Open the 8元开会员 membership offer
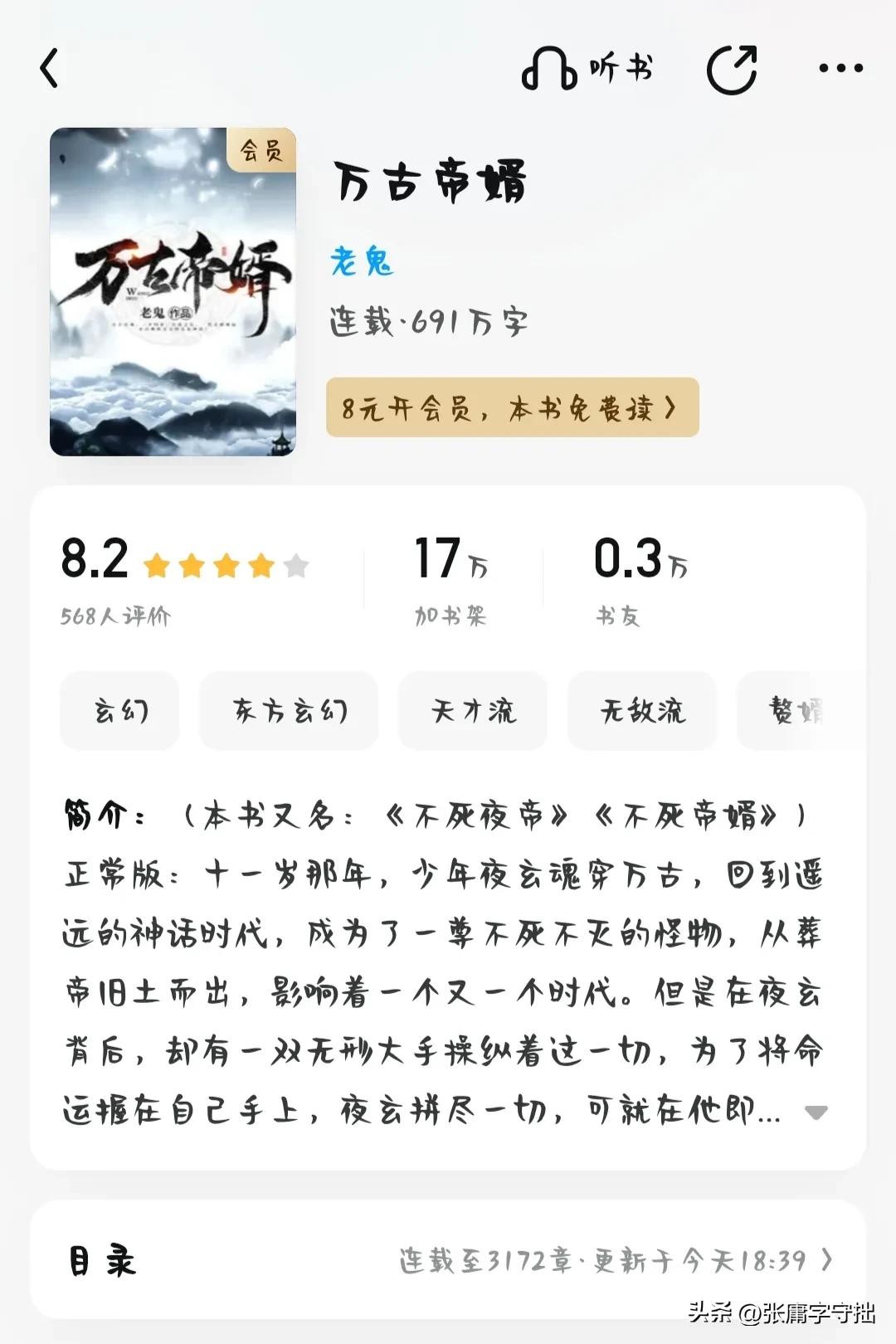 pos(512,407)
